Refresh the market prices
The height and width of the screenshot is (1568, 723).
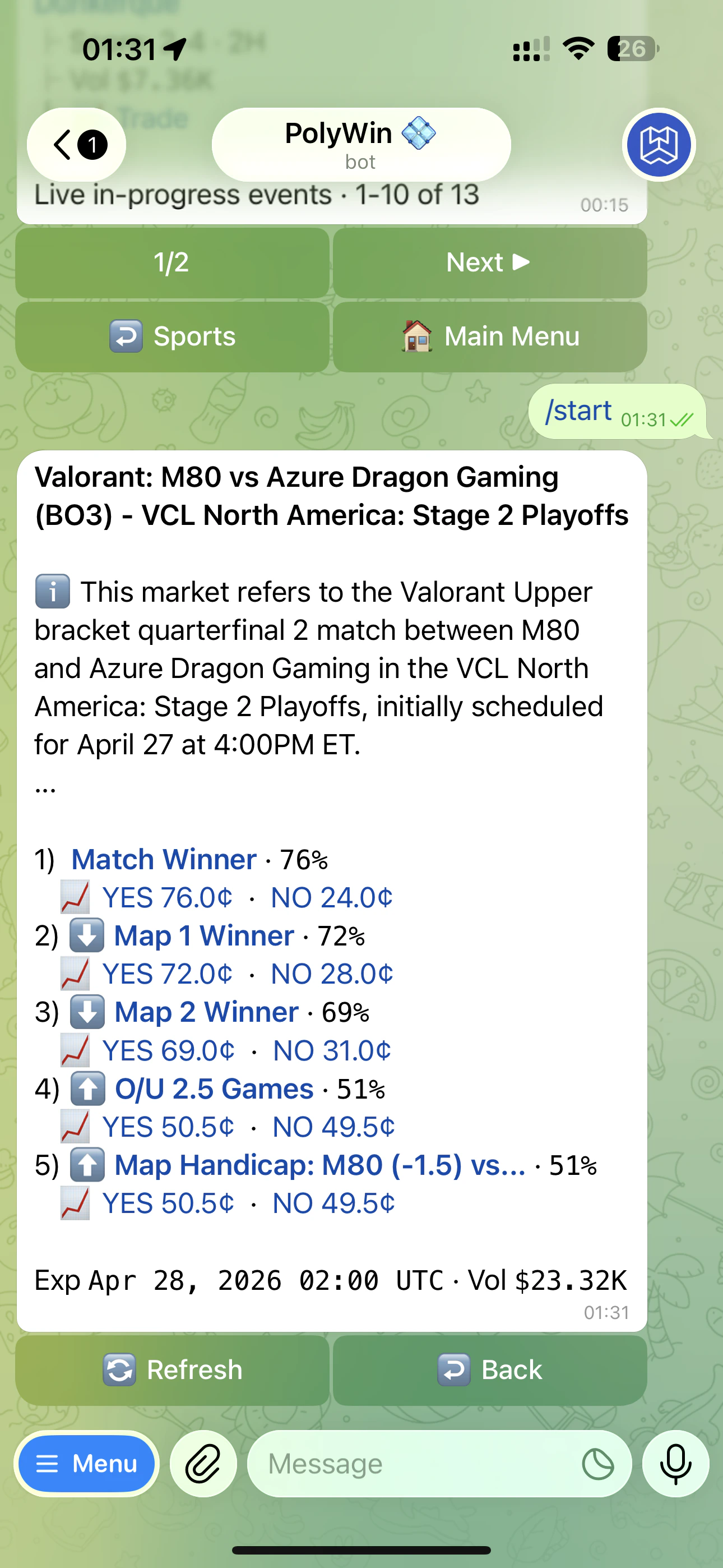[172, 1370]
